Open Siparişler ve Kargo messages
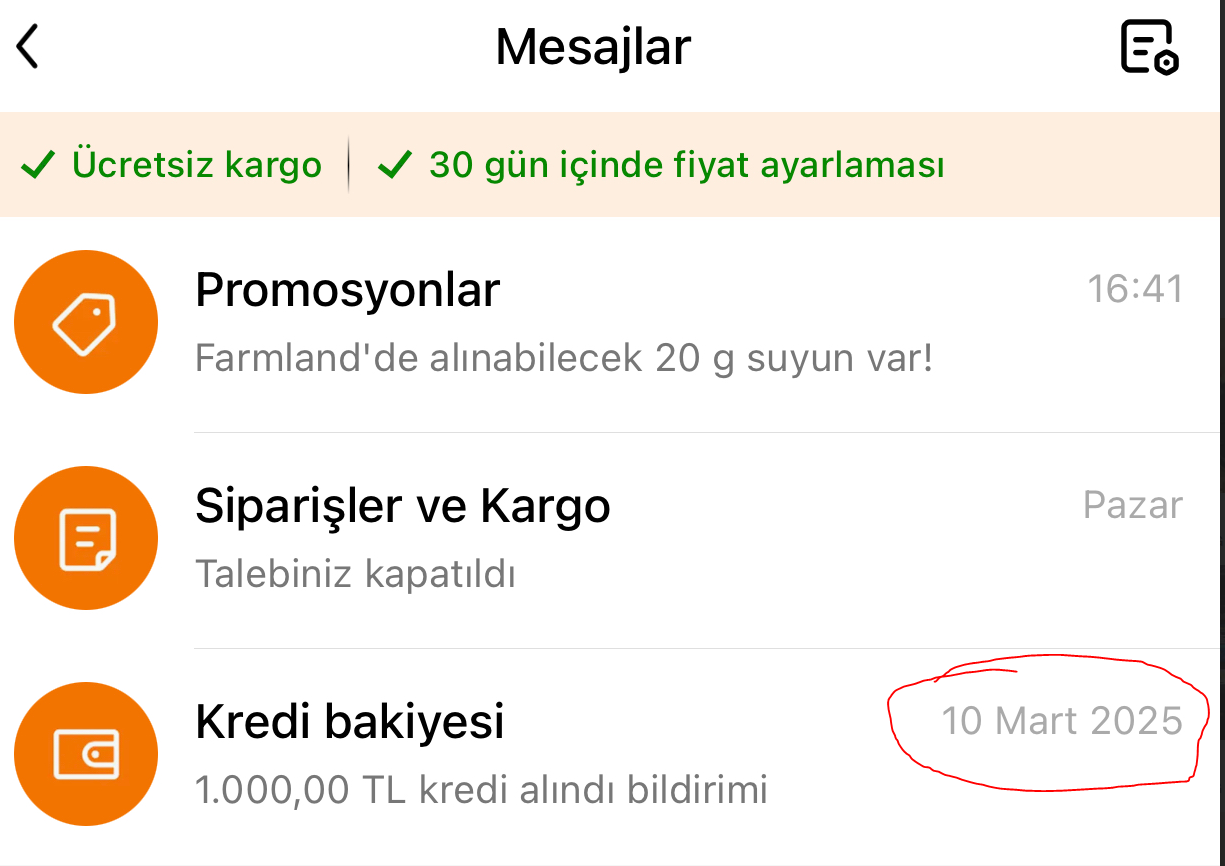The height and width of the screenshot is (866, 1225). pos(600,538)
